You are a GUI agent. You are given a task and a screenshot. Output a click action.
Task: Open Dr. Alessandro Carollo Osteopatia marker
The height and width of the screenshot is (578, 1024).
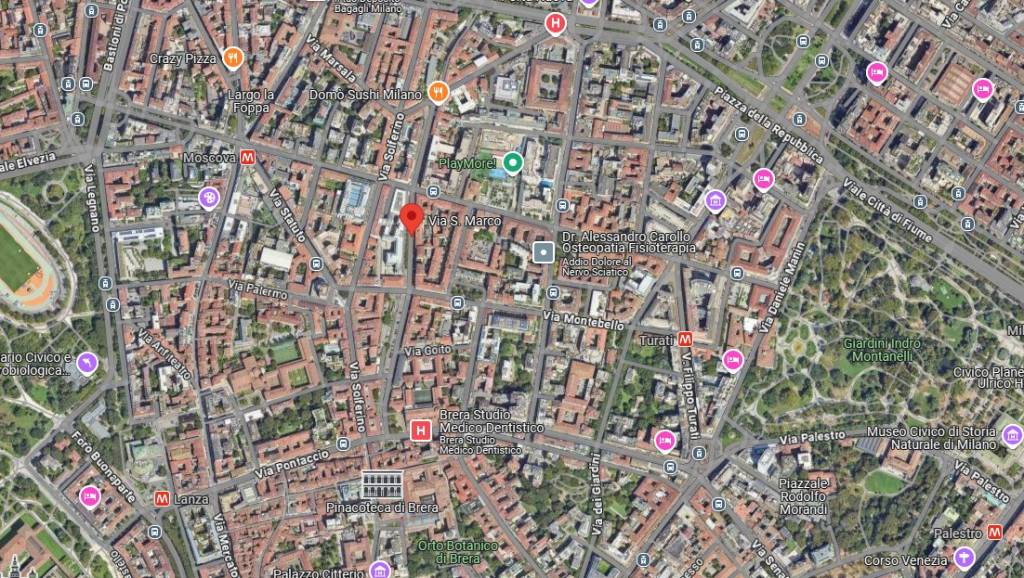[543, 252]
